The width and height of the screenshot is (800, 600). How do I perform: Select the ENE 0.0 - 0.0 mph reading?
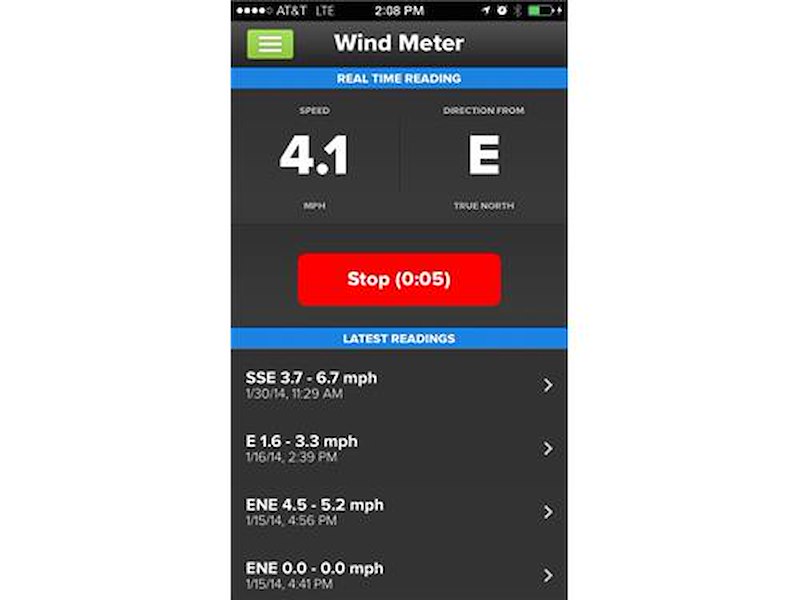(x=399, y=574)
